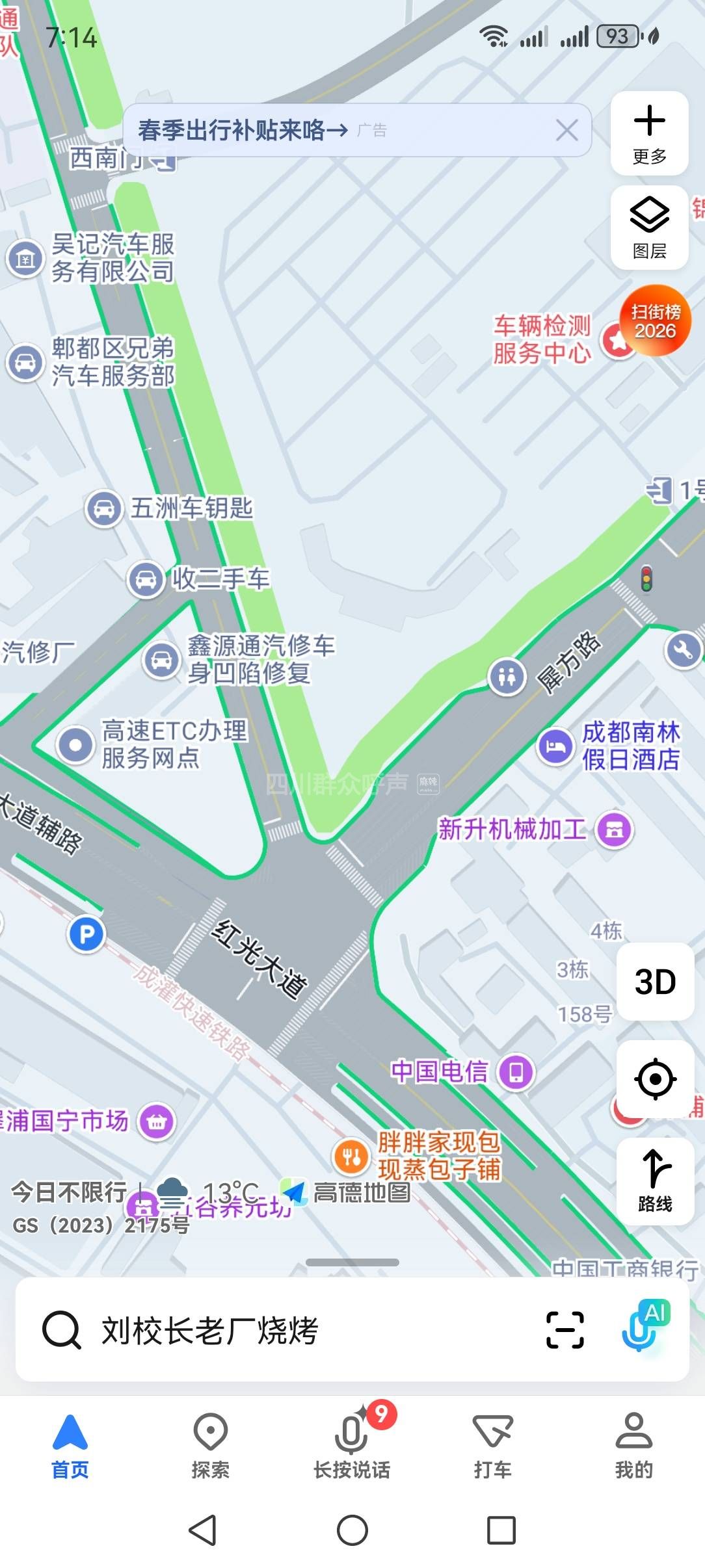Image resolution: width=705 pixels, height=1568 pixels.
Task: Open the 图层 map layers
Action: 649,228
